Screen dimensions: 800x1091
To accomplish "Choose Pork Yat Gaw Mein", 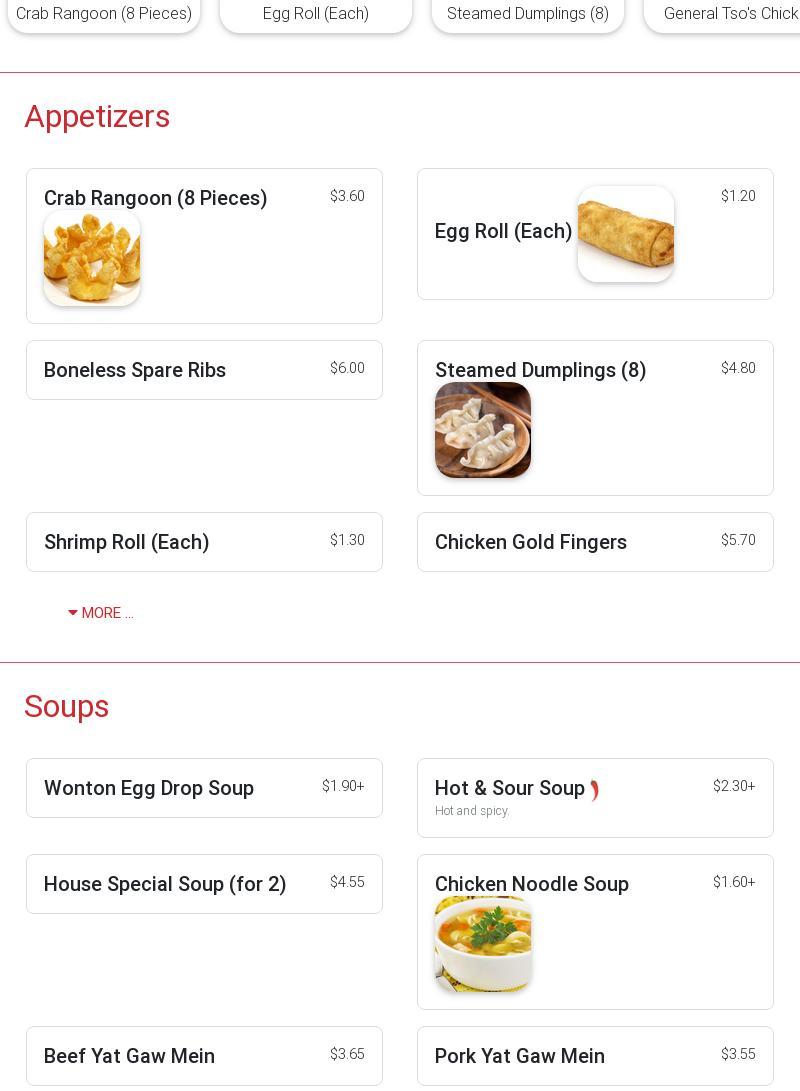I will [x=595, y=1056].
